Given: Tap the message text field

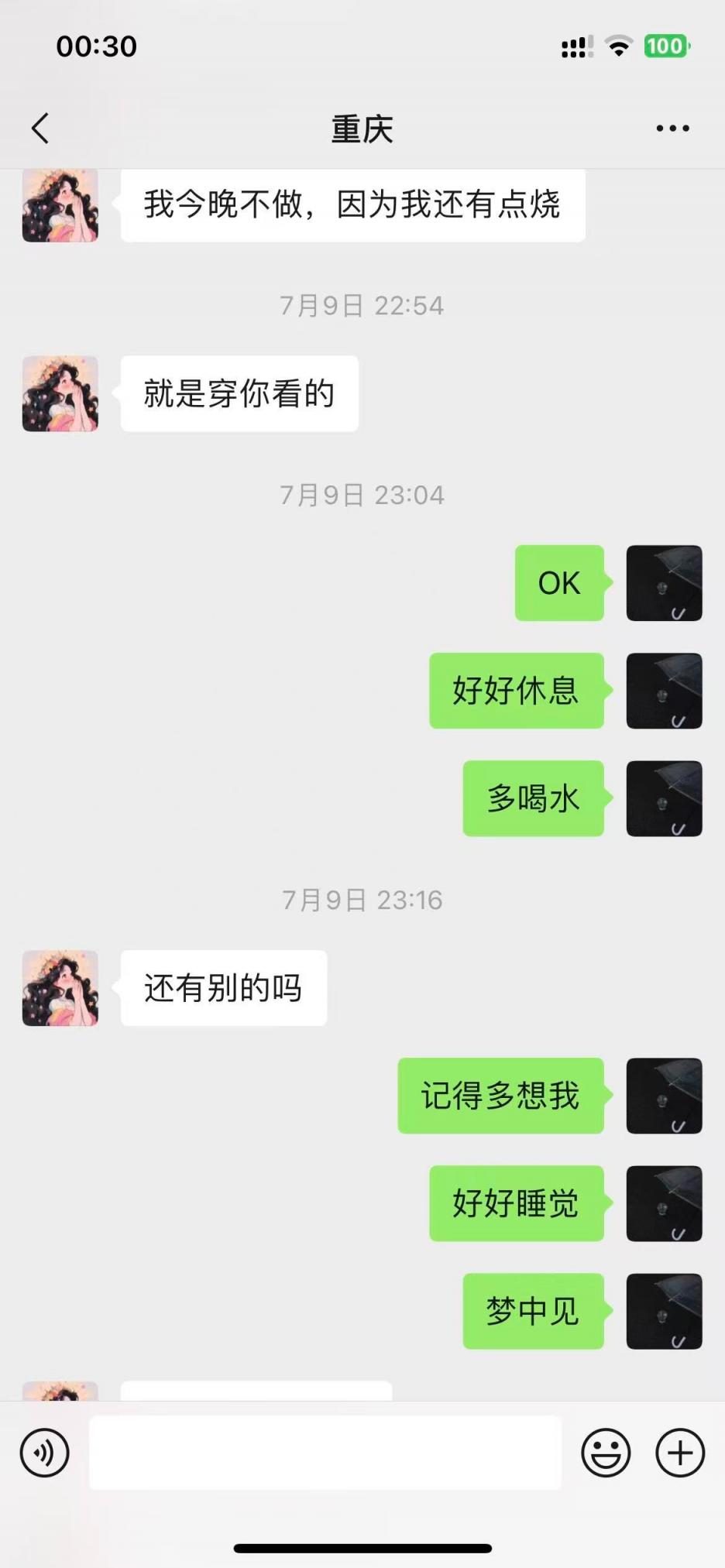Looking at the screenshot, I should [325, 1453].
